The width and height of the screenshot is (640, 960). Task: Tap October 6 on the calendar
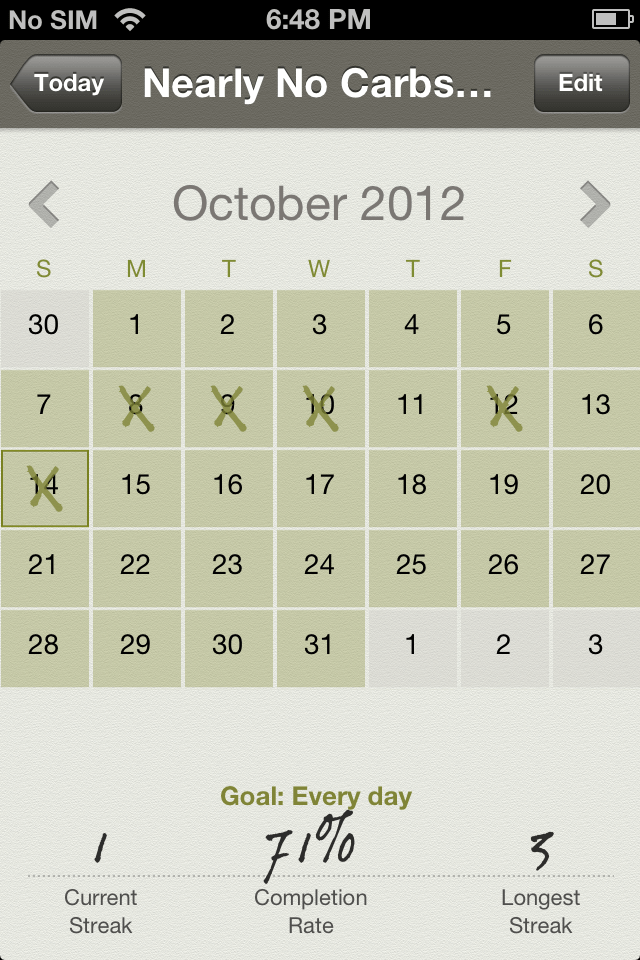pyautogui.click(x=596, y=327)
